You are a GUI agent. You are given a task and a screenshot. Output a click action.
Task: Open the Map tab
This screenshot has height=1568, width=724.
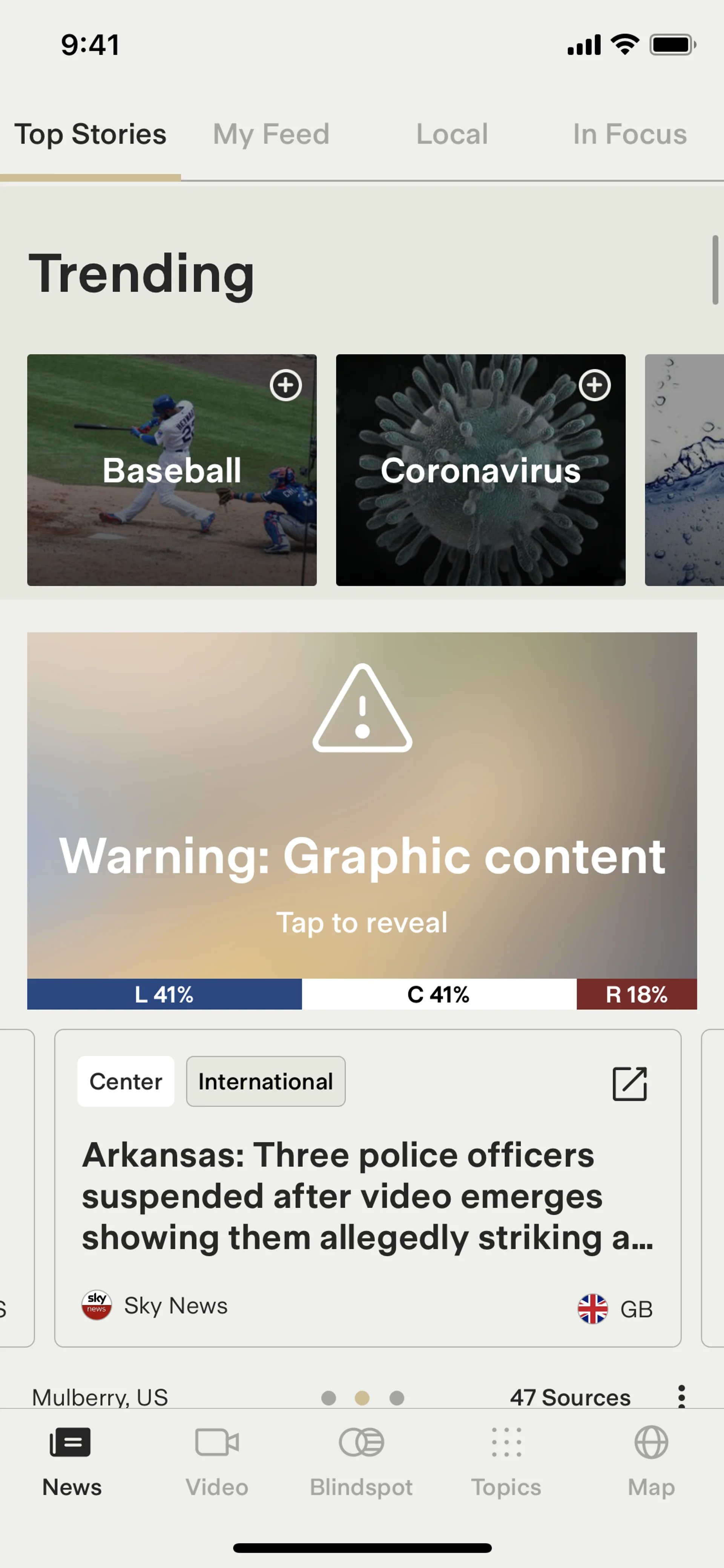click(x=651, y=1461)
